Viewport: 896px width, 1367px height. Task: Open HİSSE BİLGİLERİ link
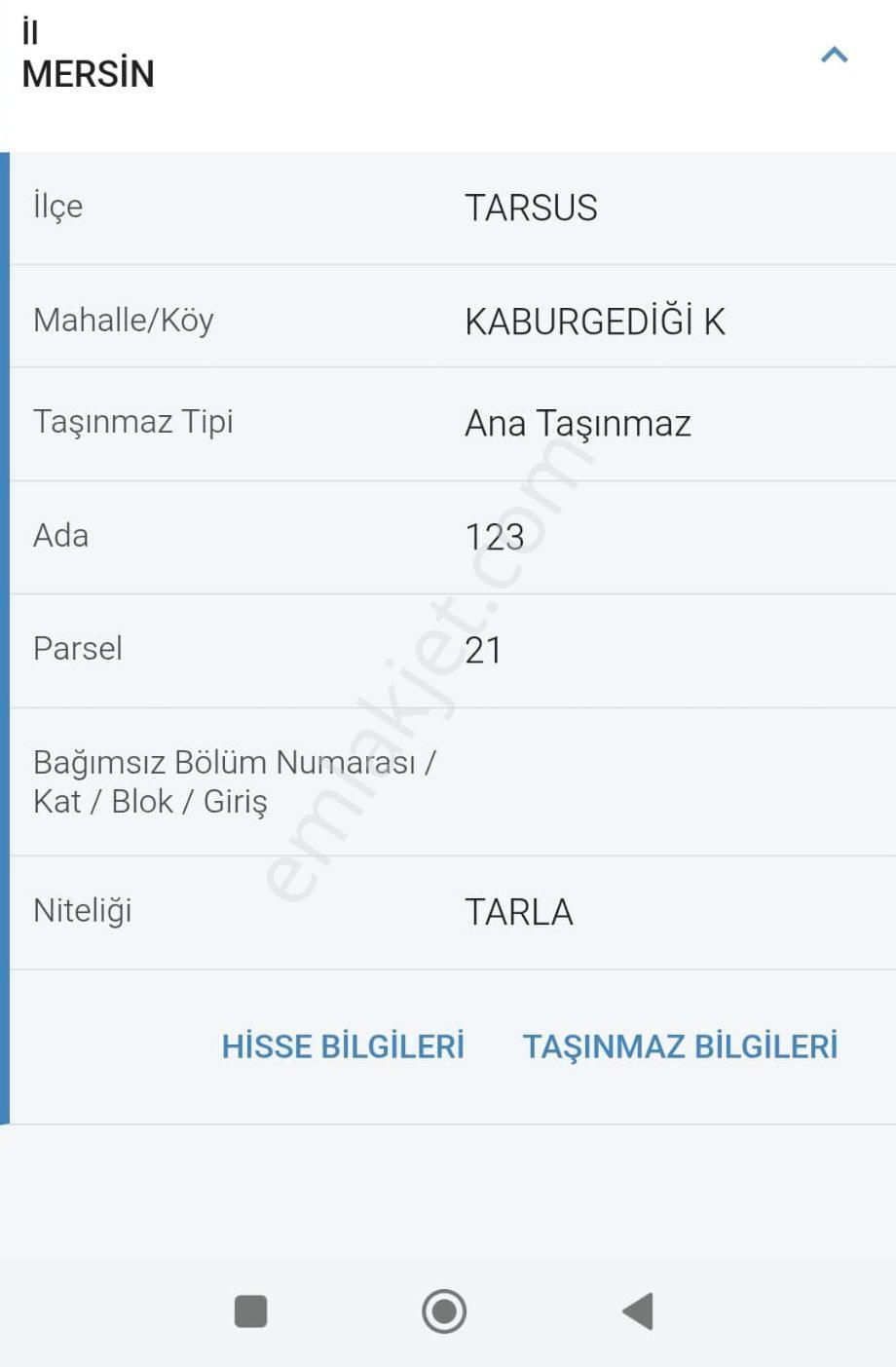coord(343,1044)
